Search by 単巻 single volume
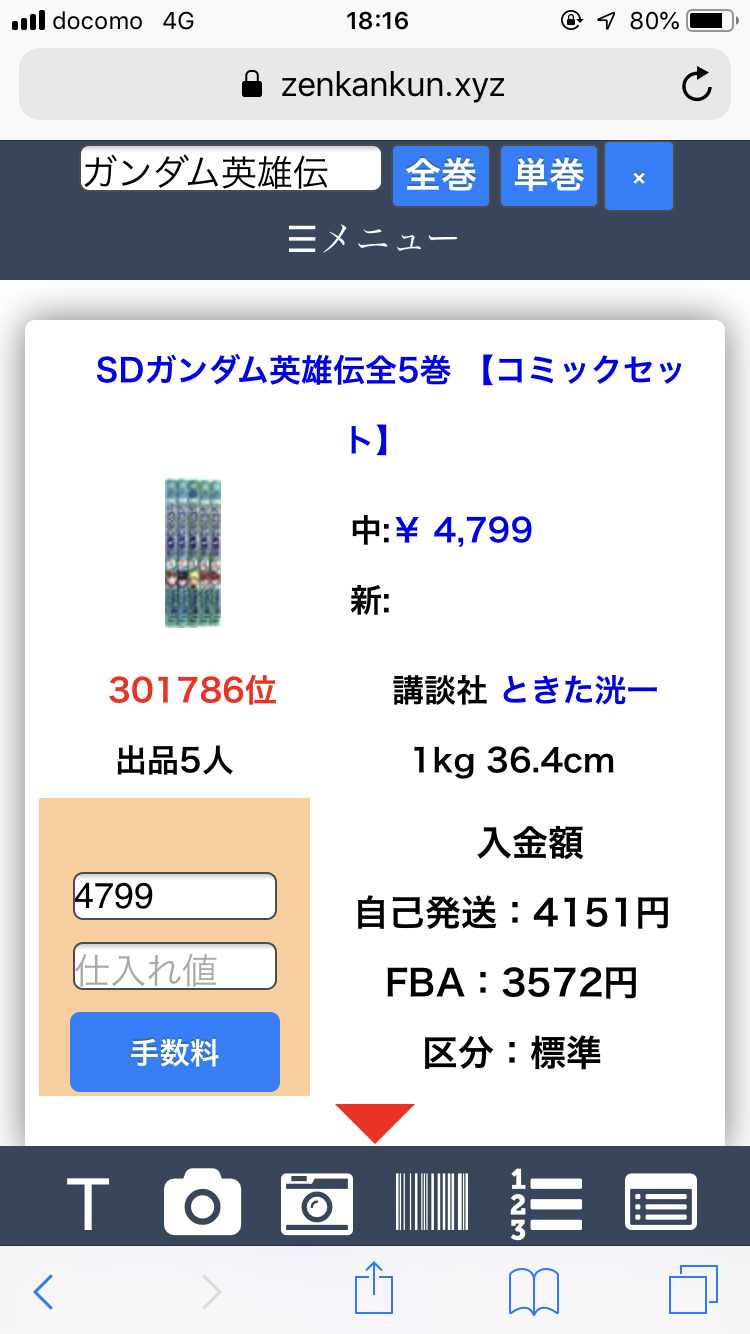The image size is (750, 1334). click(x=549, y=176)
